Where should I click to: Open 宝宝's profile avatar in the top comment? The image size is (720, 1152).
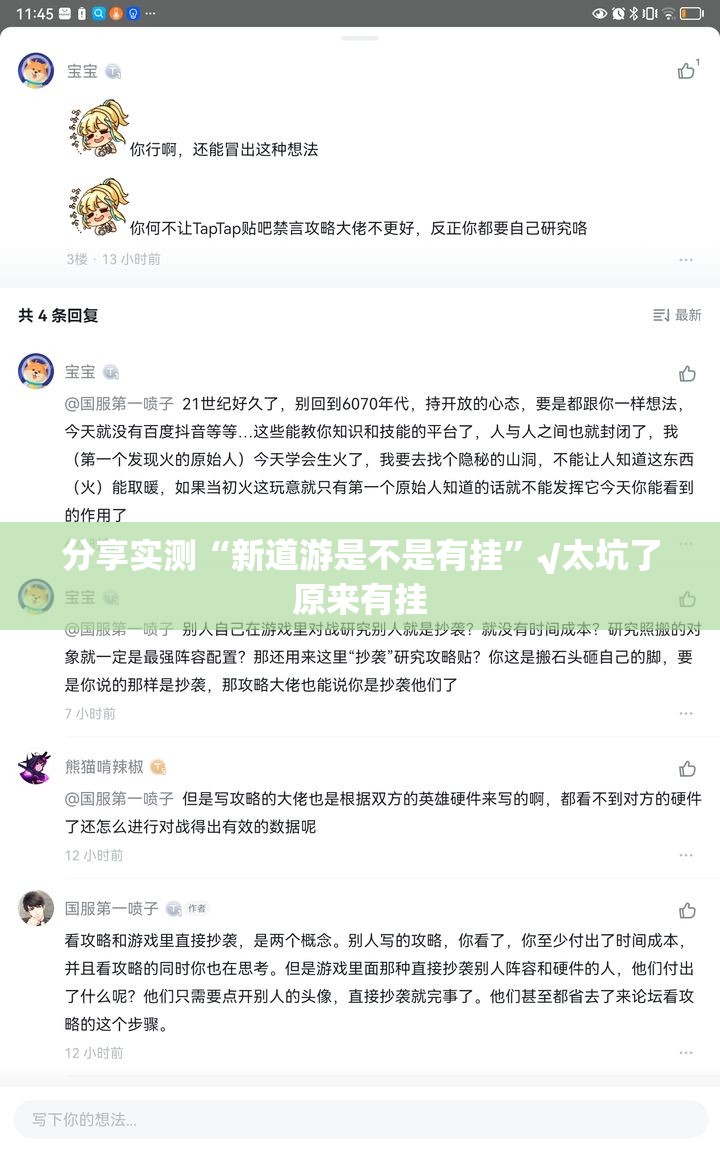tap(36, 71)
